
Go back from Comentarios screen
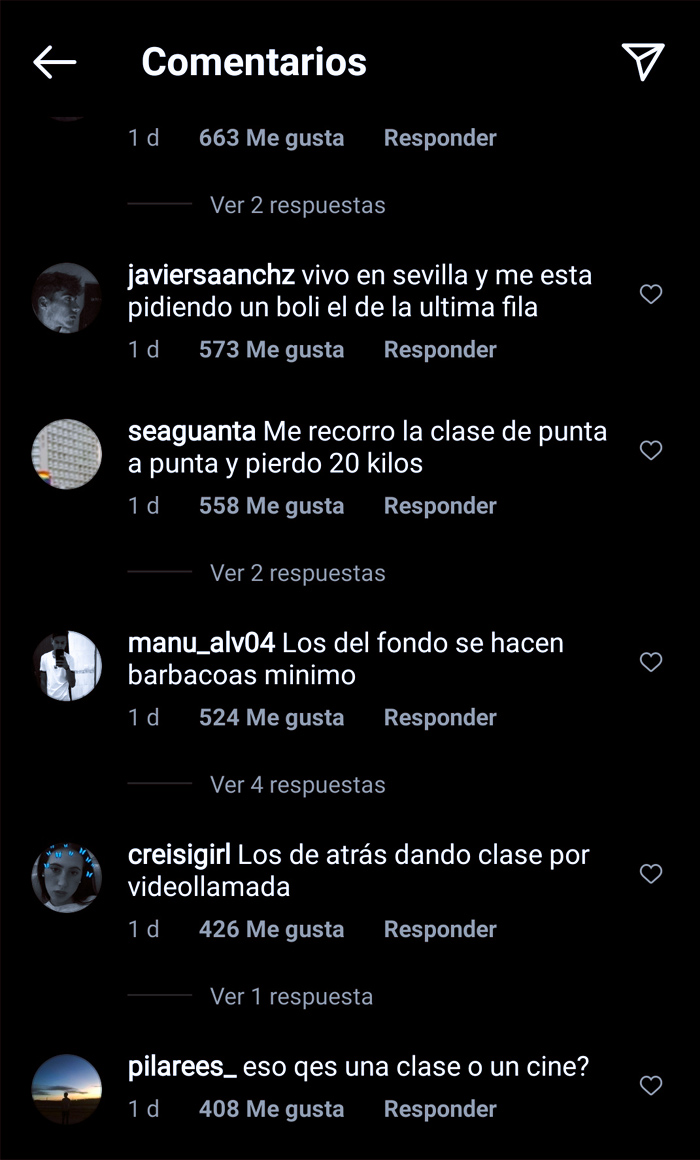pos(55,62)
